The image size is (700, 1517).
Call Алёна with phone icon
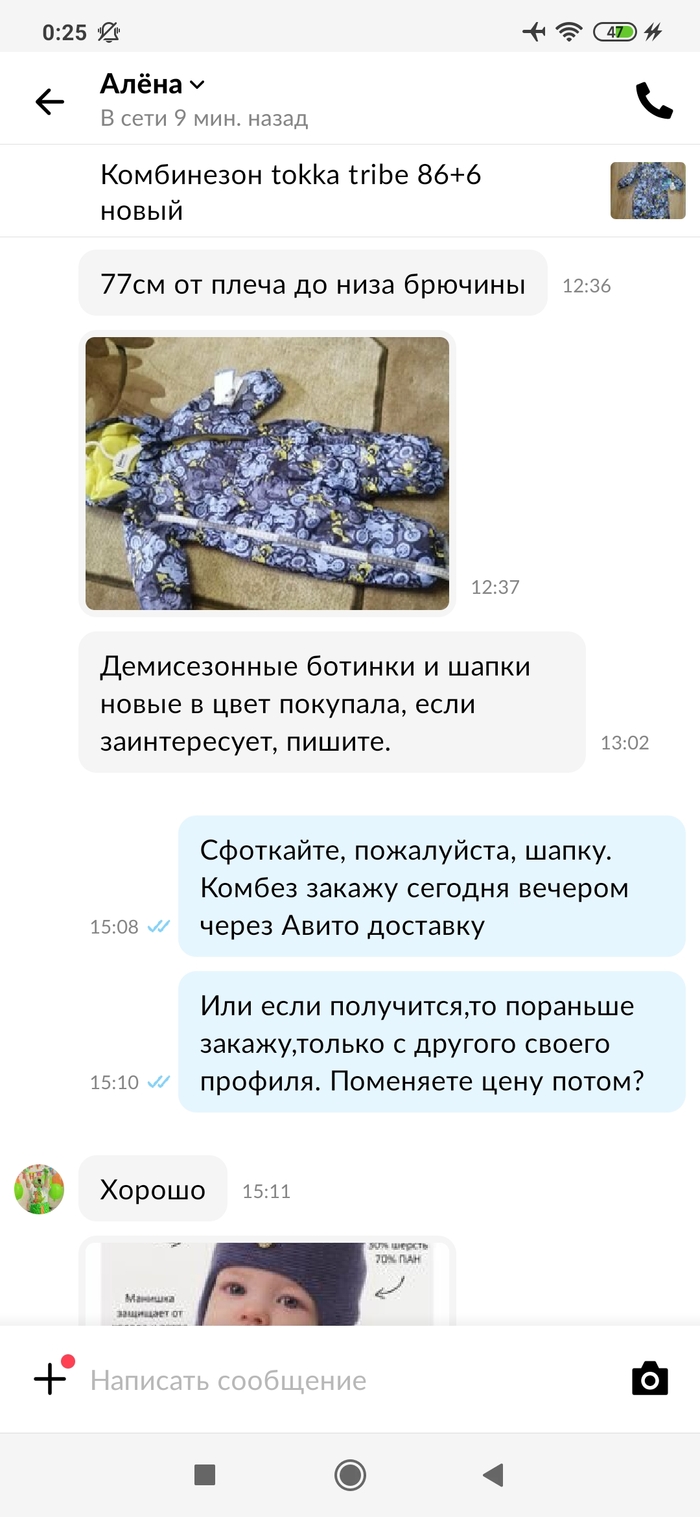tap(654, 101)
